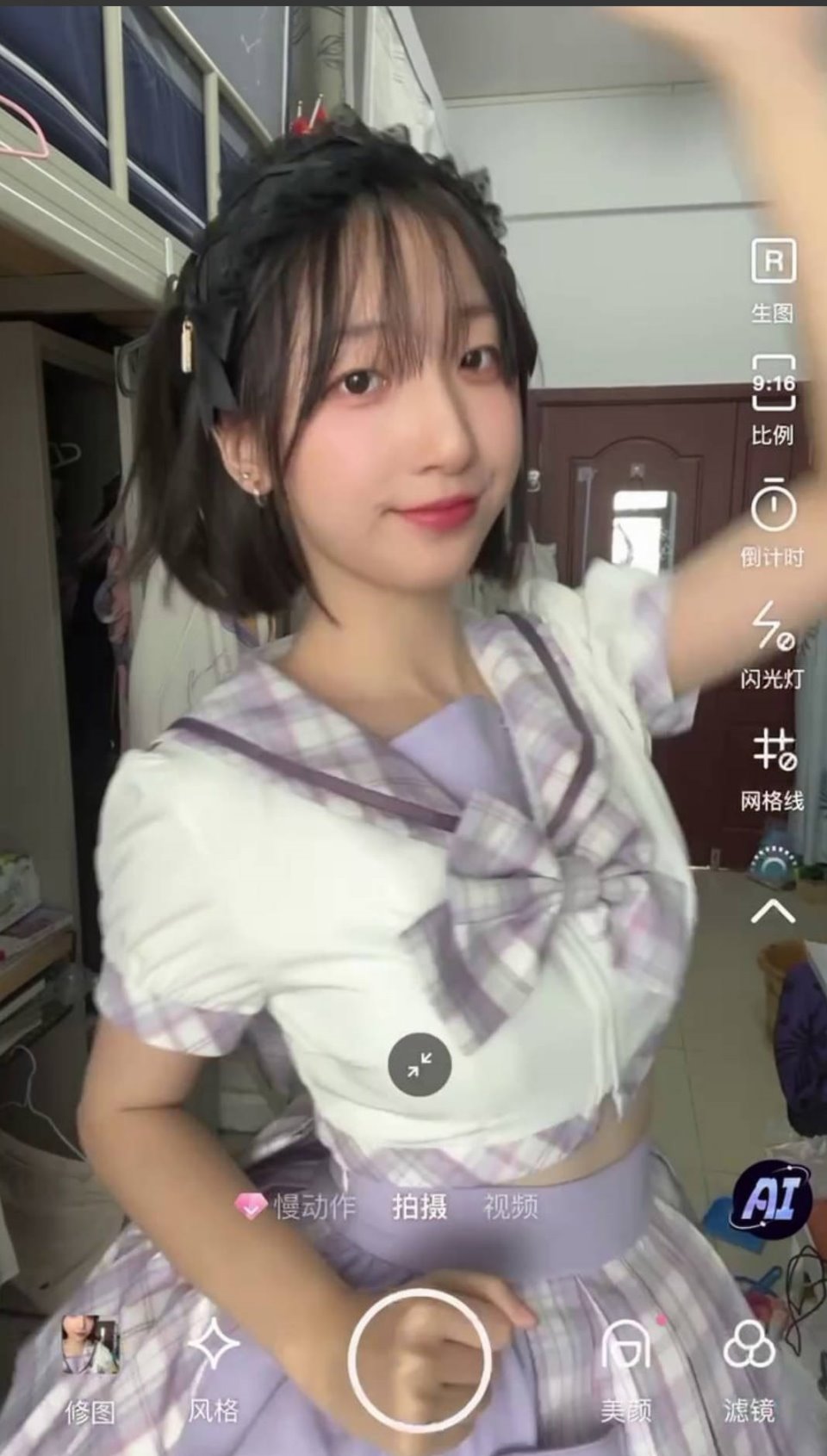The height and width of the screenshot is (1456, 827).
Task: Open the AI feature badge
Action: [x=771, y=1199]
